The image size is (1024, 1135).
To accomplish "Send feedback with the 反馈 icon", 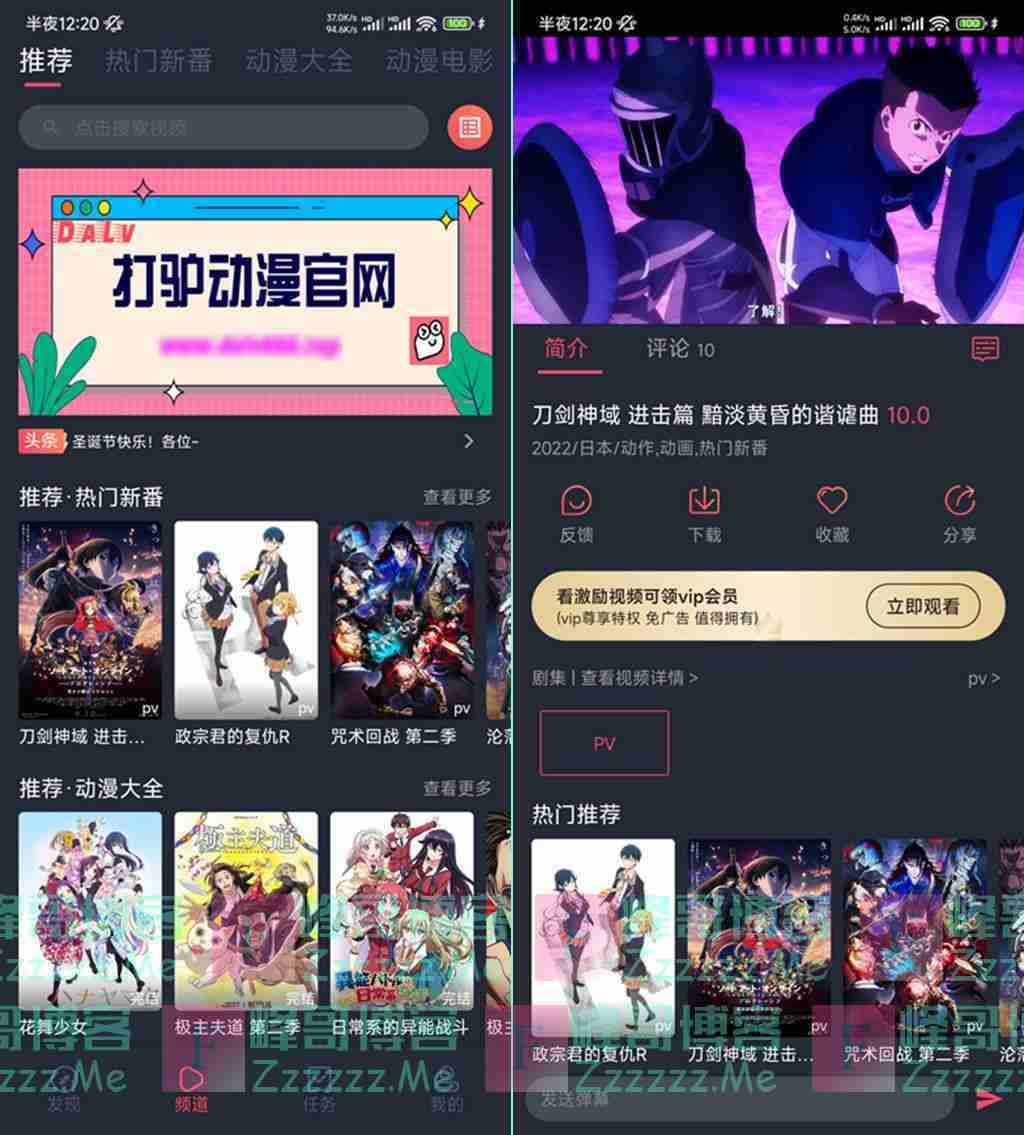I will pyautogui.click(x=577, y=513).
